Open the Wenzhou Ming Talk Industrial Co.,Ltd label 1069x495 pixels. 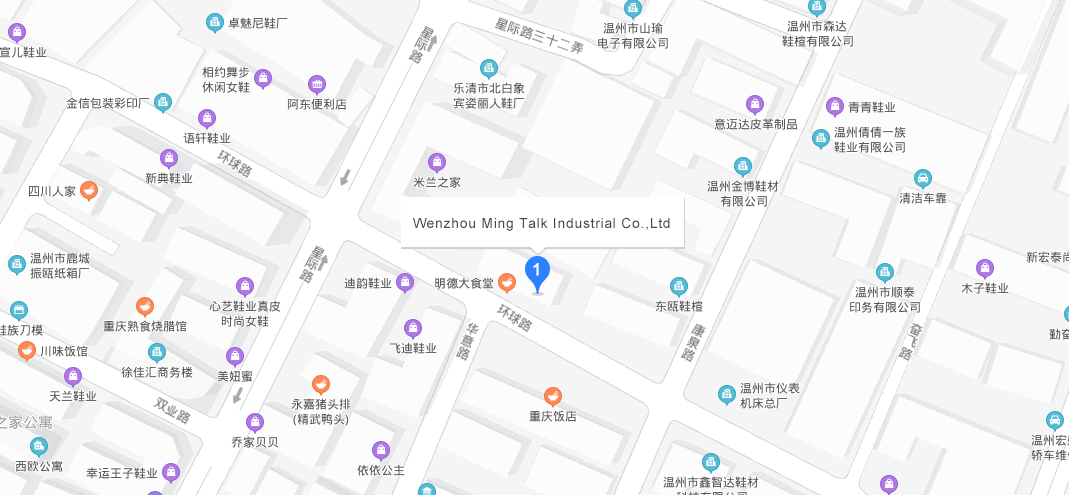pyautogui.click(x=541, y=223)
